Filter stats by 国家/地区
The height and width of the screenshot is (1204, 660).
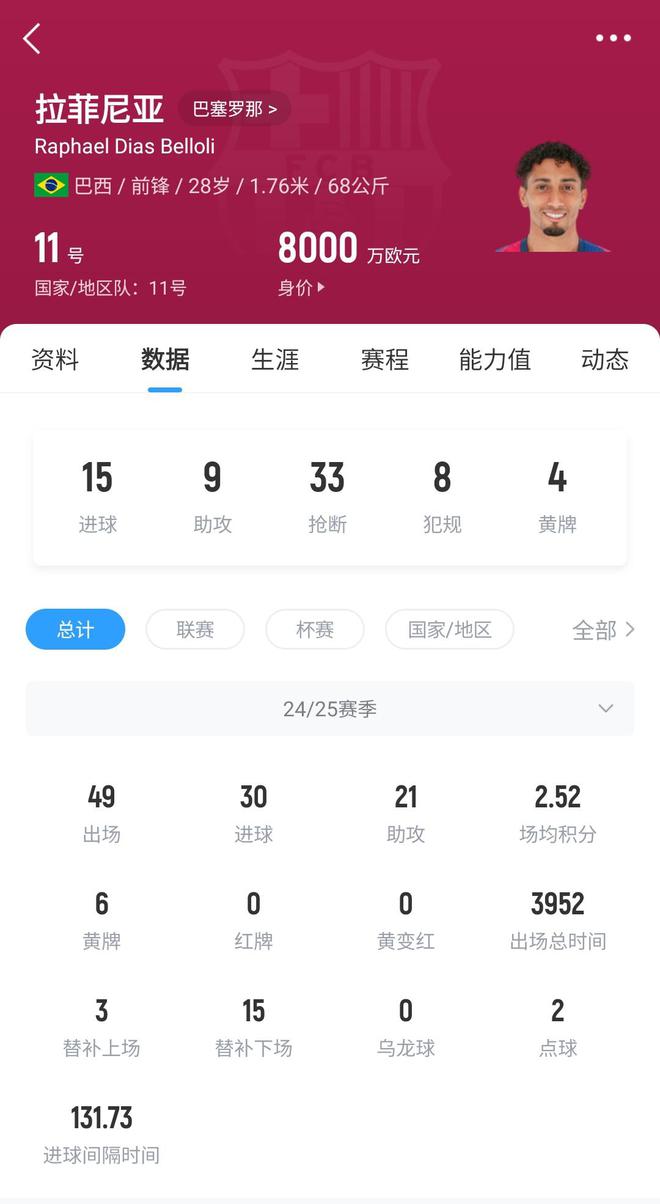pos(450,630)
